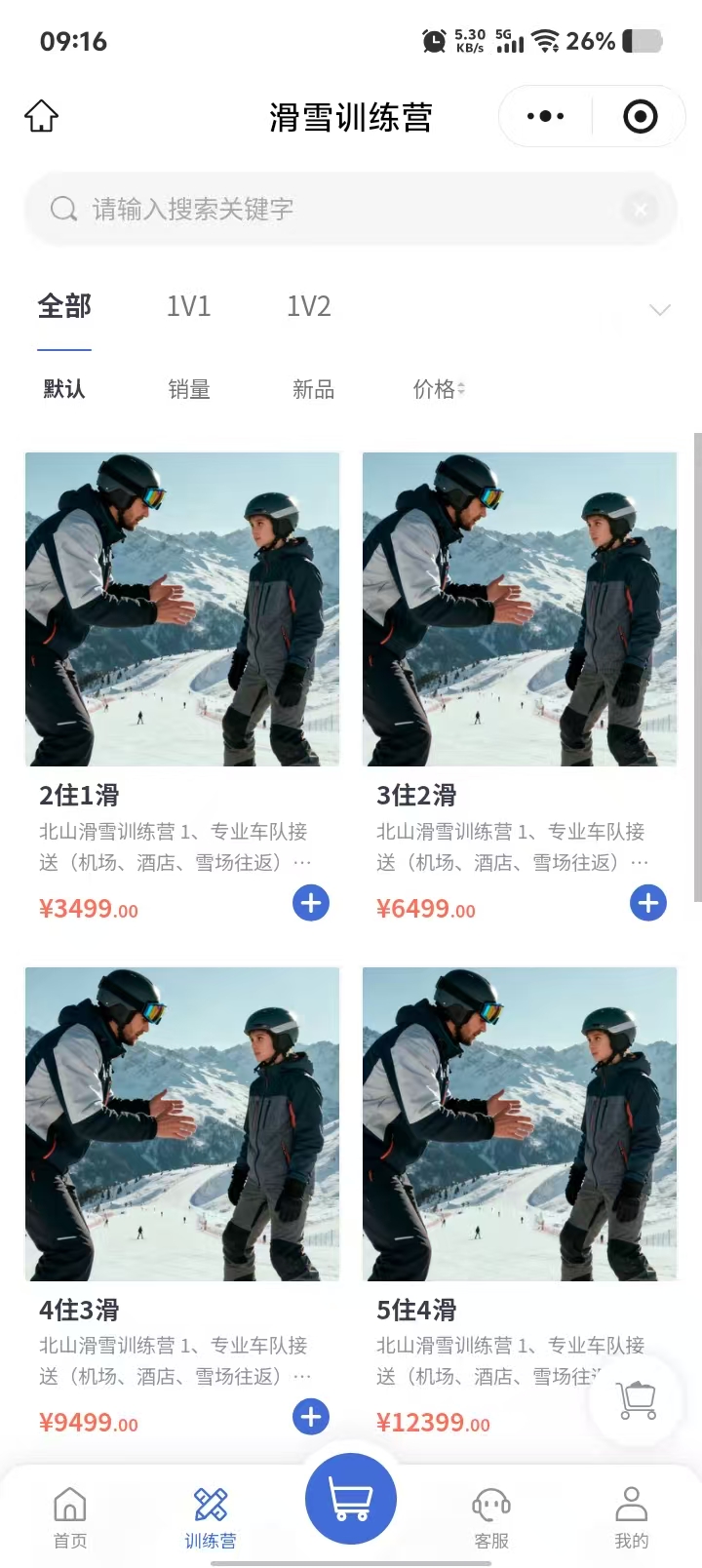Open the floating shopping cart icon
Image resolution: width=702 pixels, height=1568 pixels.
638,1401
